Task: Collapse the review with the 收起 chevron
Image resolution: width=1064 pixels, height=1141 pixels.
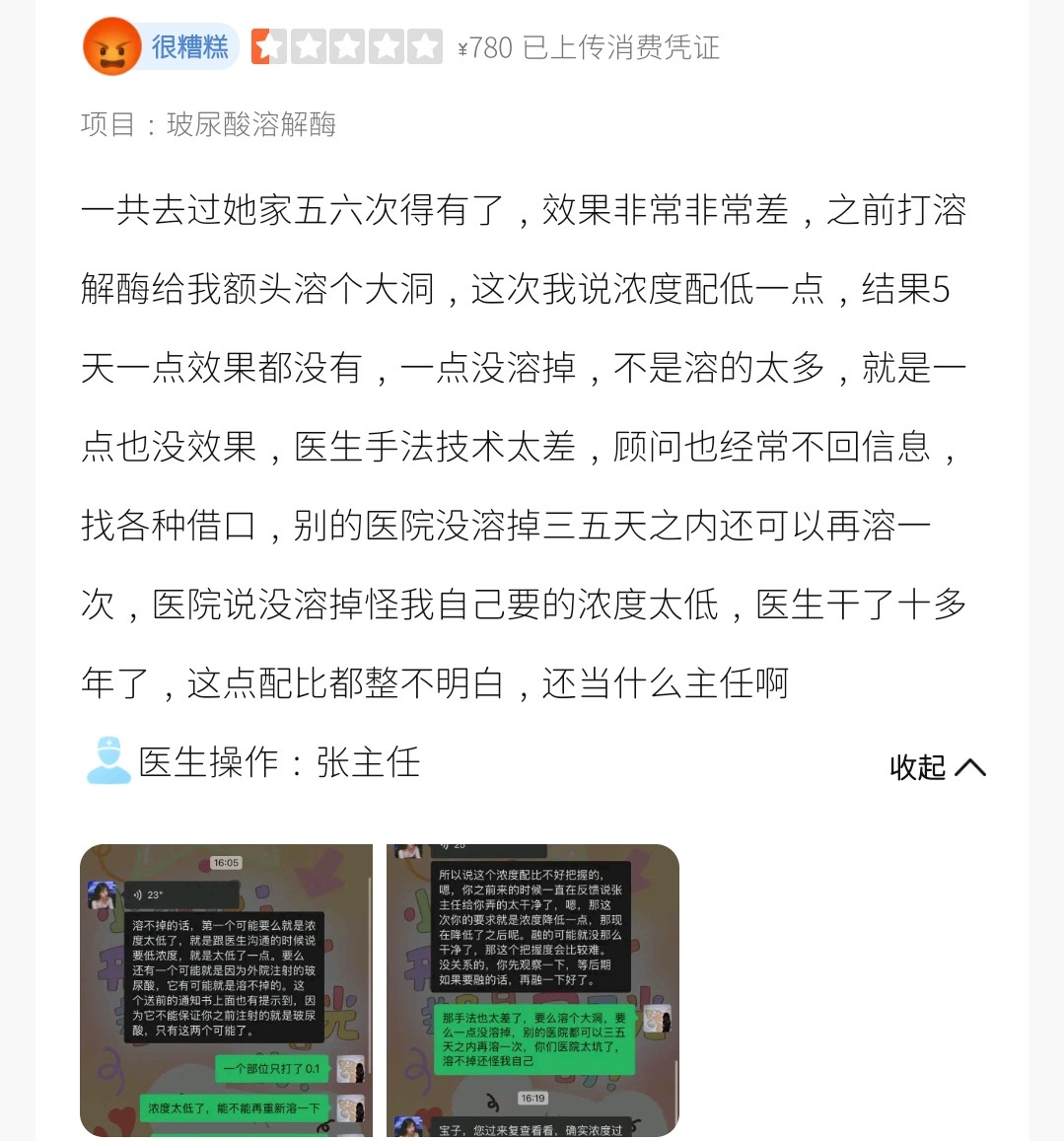Action: coord(936,766)
